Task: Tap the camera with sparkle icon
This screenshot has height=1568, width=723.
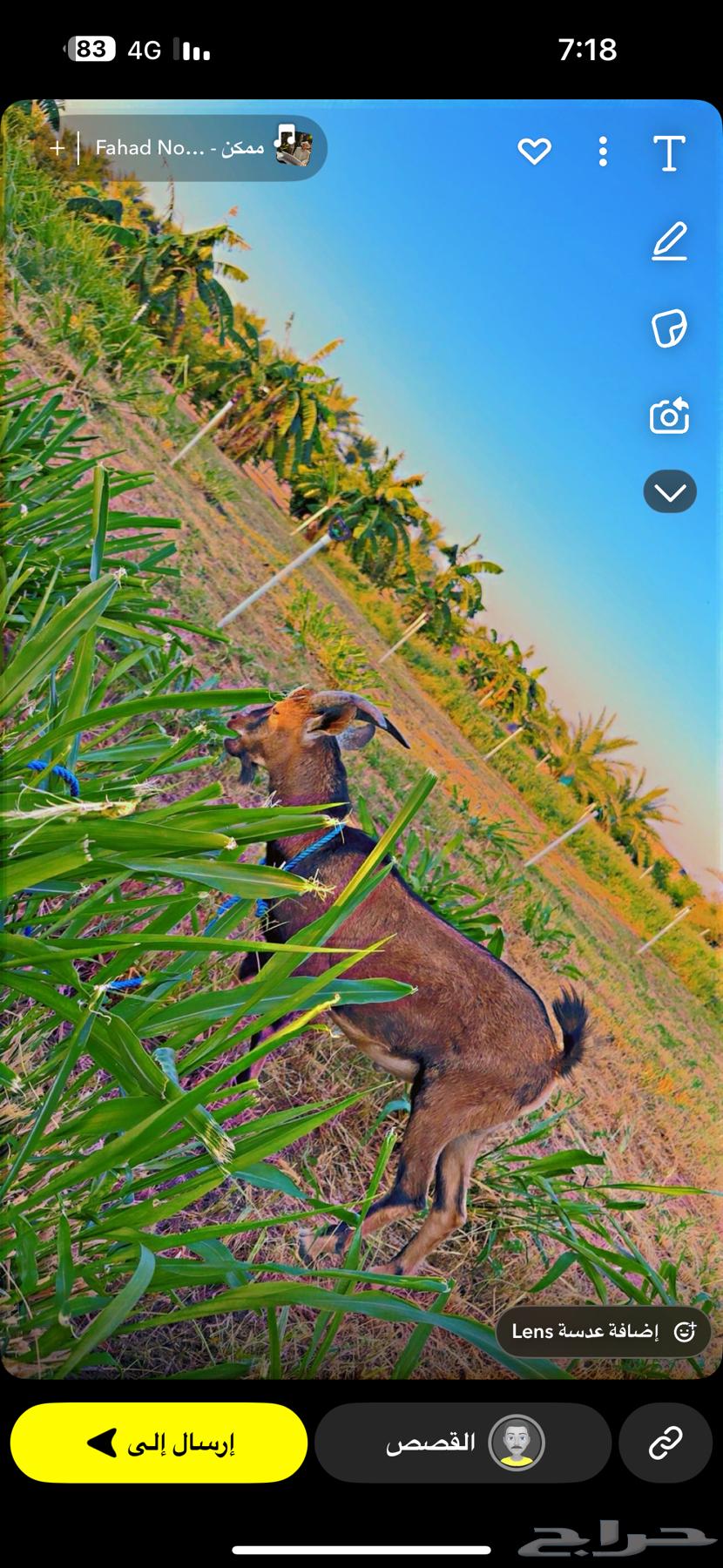Action: [x=669, y=416]
